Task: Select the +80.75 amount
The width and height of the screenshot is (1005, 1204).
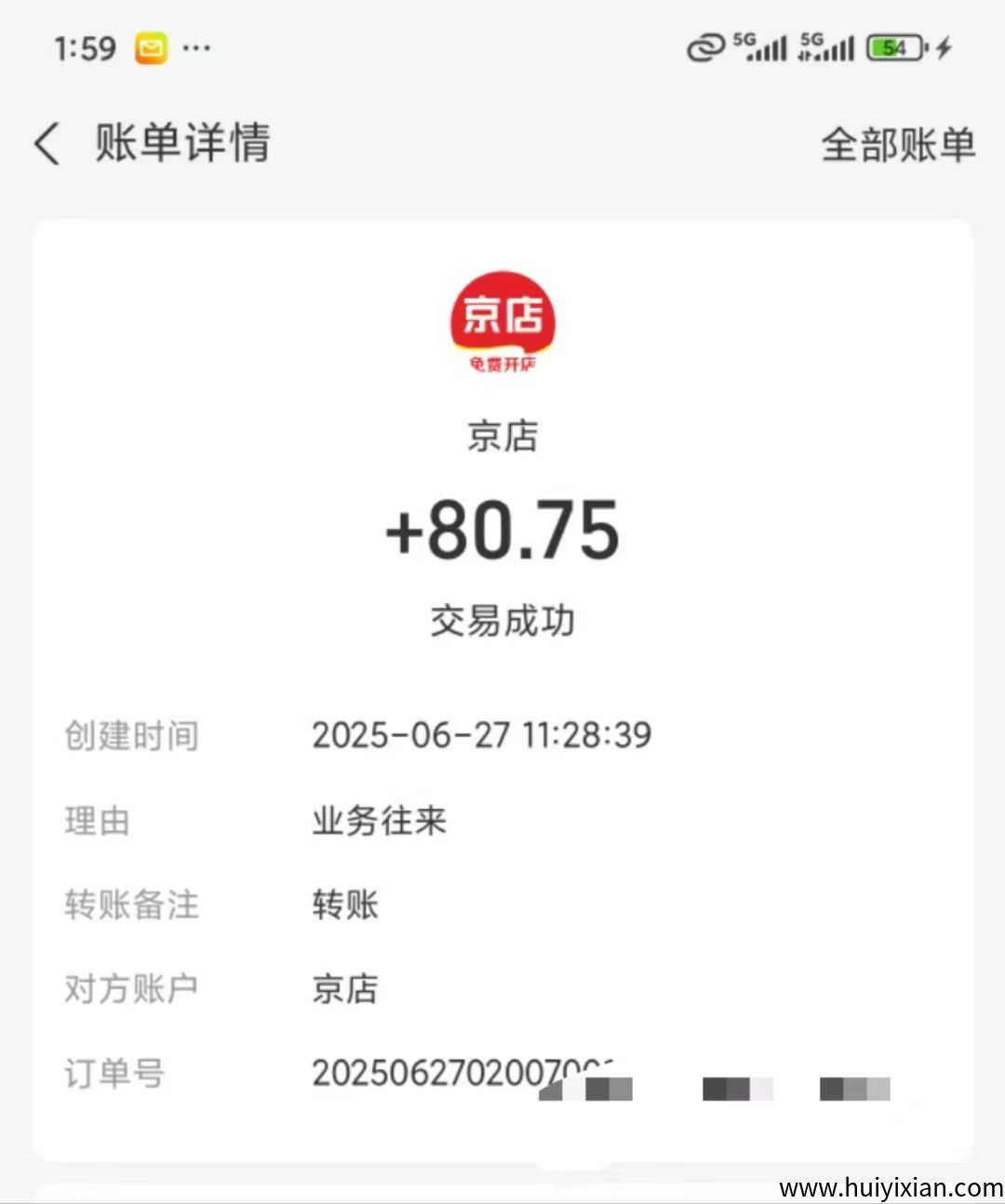Action: click(x=502, y=531)
